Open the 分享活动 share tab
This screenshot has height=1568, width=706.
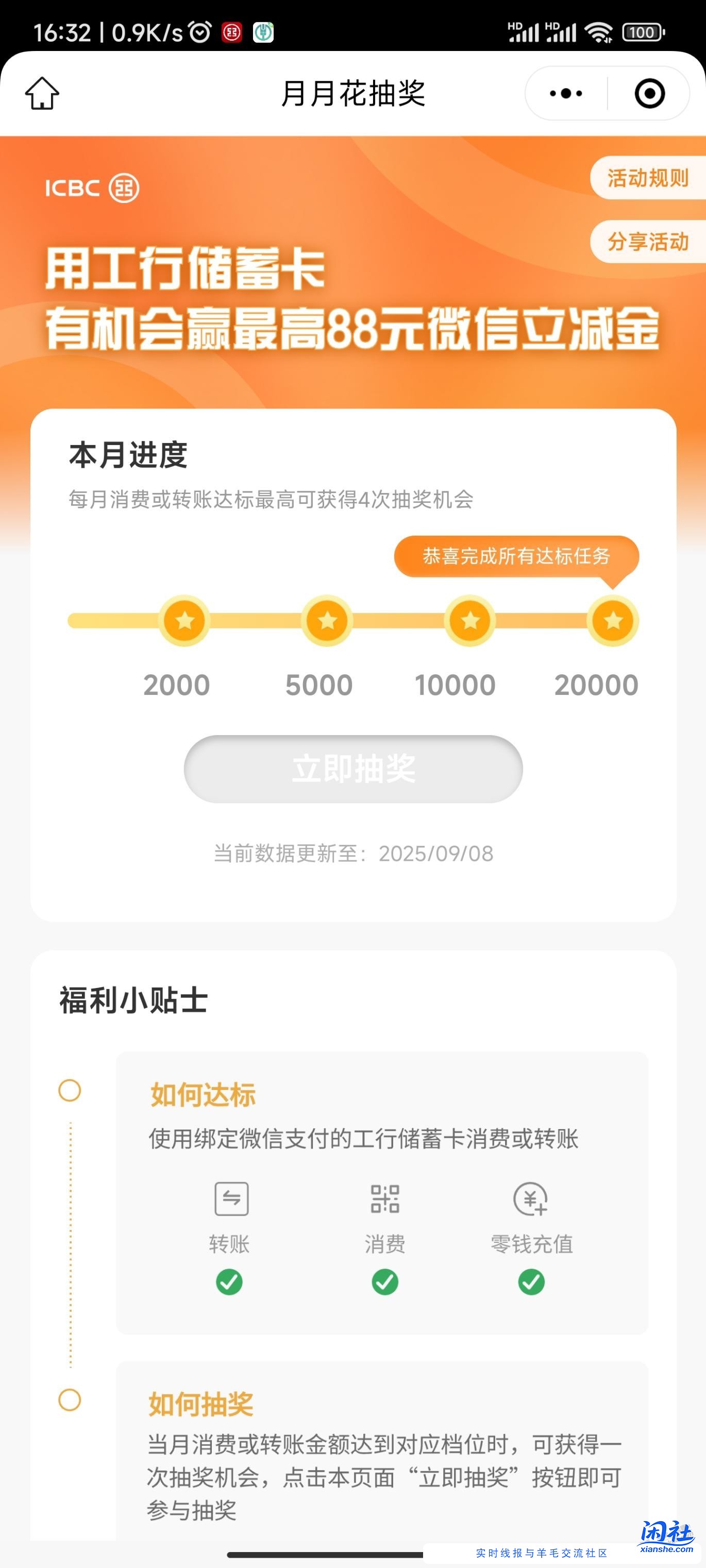point(648,242)
